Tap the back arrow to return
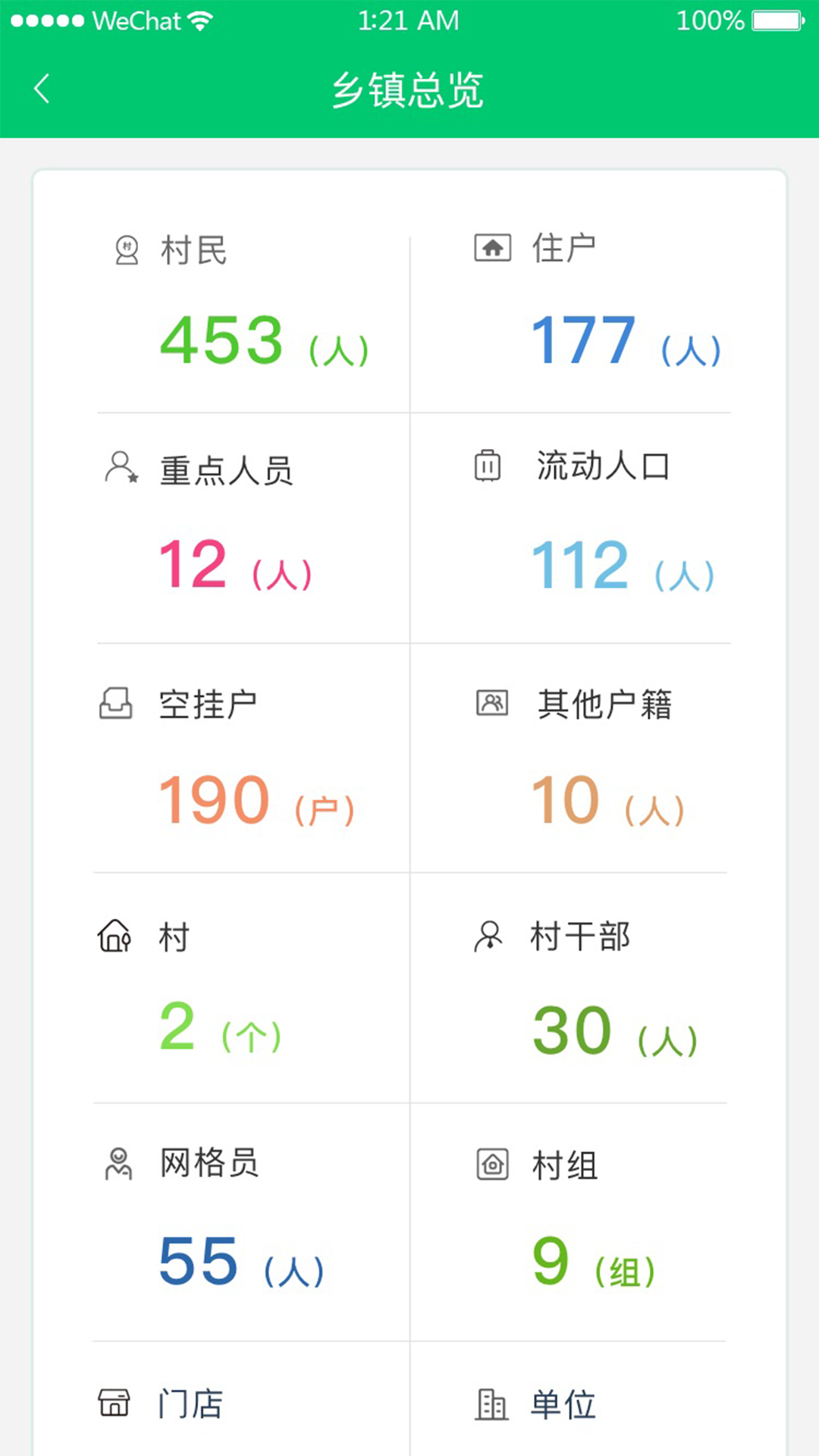The image size is (819, 1456). pos(42,89)
